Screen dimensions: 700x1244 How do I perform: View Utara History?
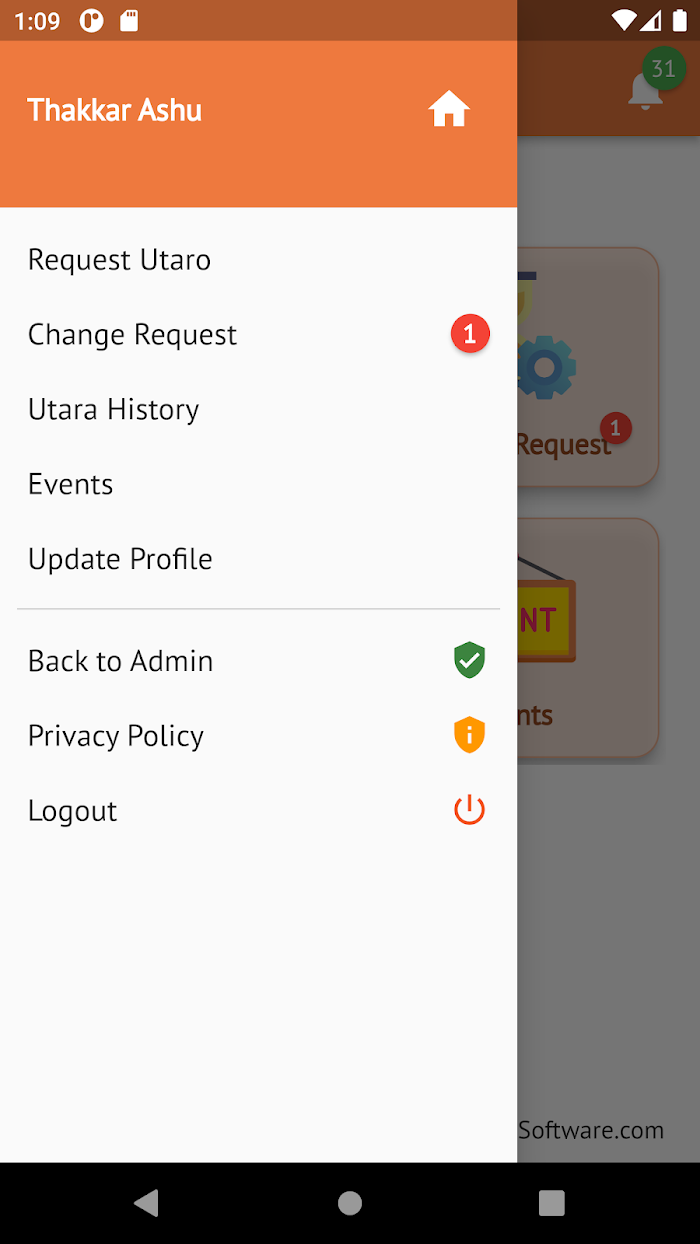[x=258, y=410]
